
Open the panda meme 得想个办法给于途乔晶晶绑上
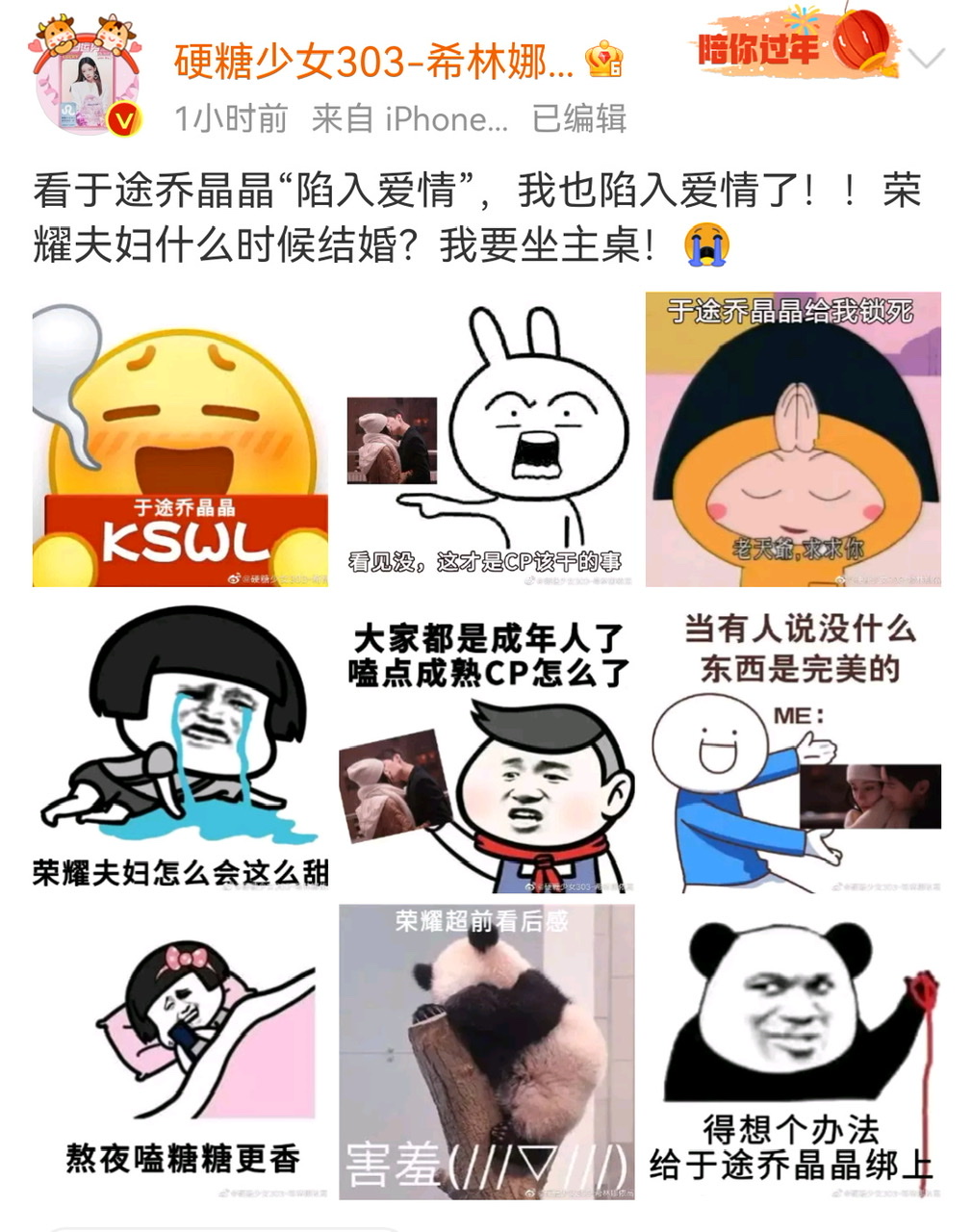point(793,1052)
